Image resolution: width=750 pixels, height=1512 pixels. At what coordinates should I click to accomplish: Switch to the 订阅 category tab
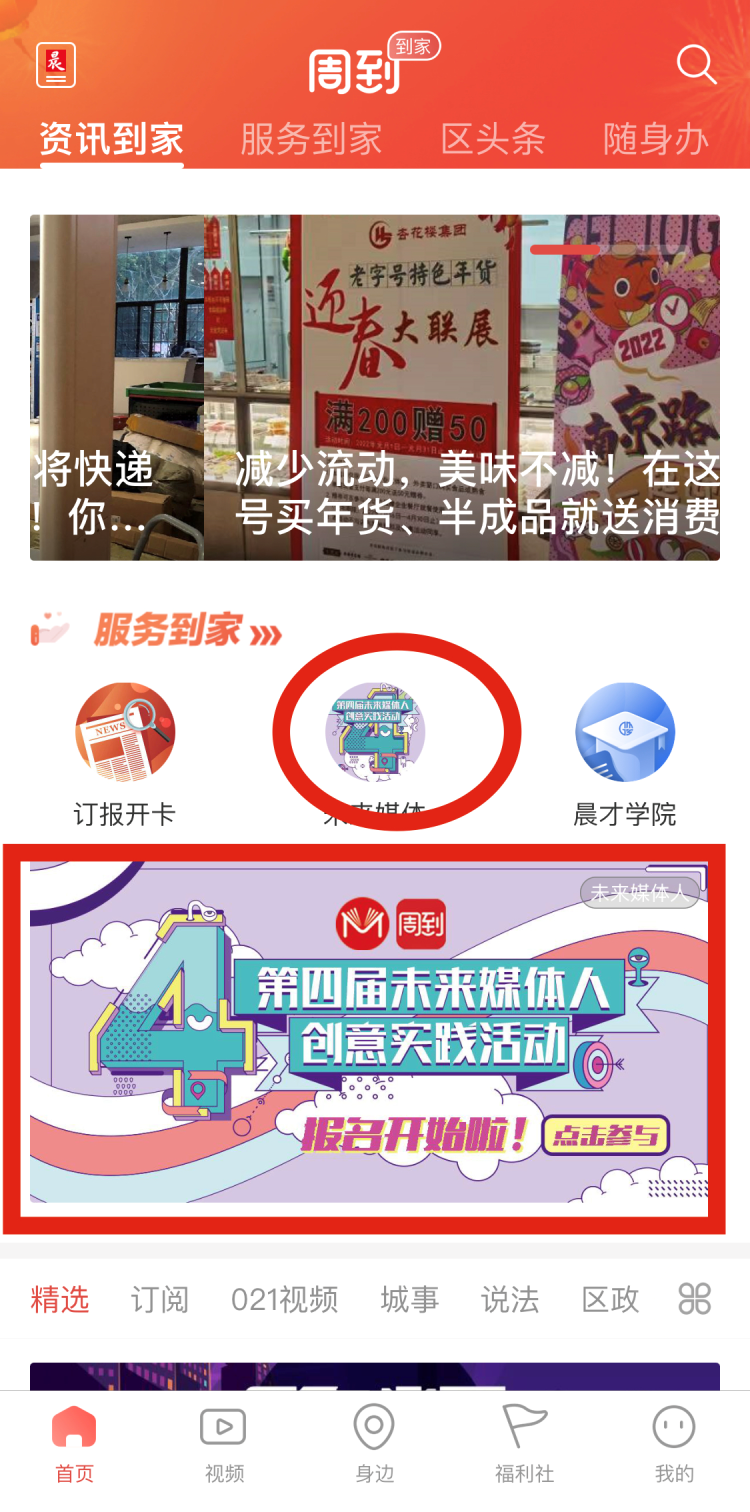click(x=159, y=1299)
